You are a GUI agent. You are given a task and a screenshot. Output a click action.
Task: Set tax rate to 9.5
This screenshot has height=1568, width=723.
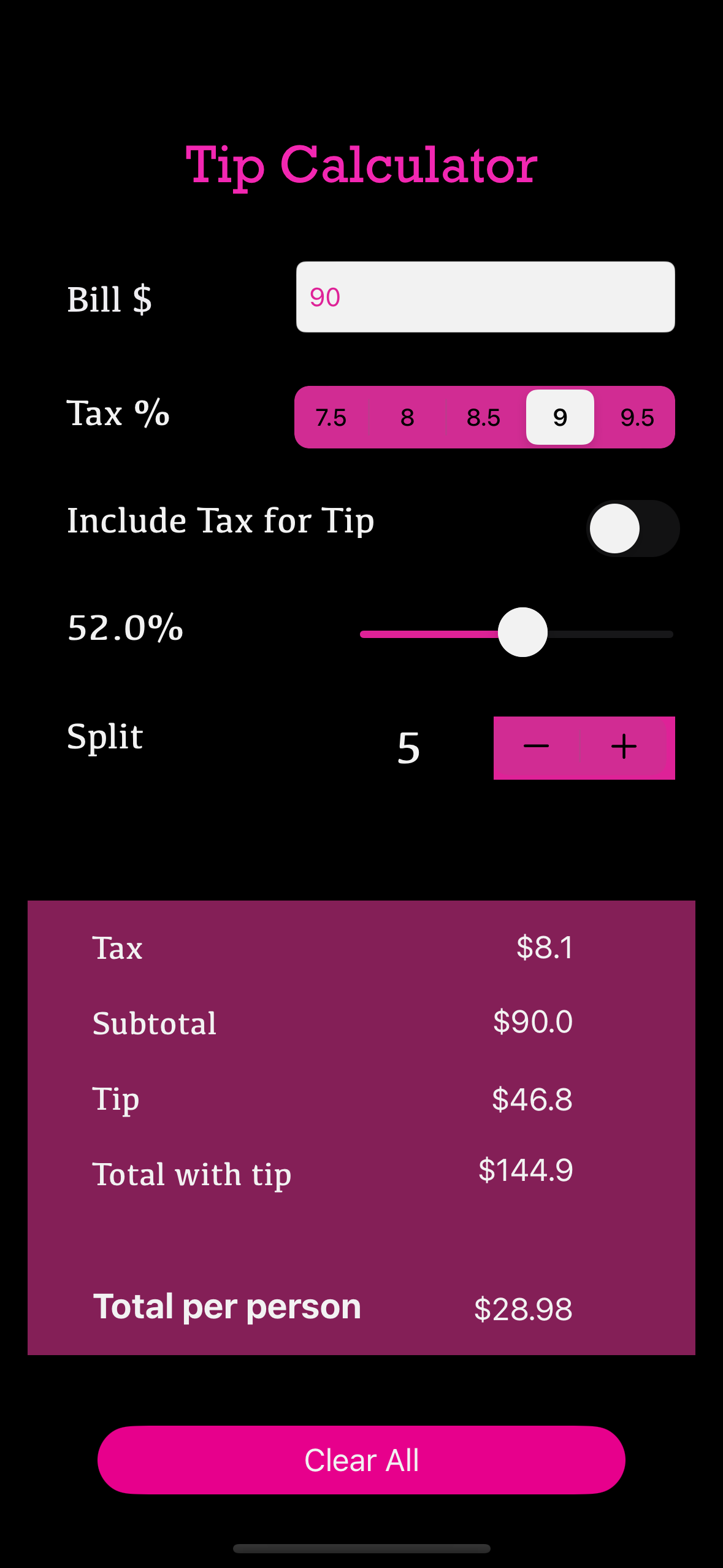(637, 417)
